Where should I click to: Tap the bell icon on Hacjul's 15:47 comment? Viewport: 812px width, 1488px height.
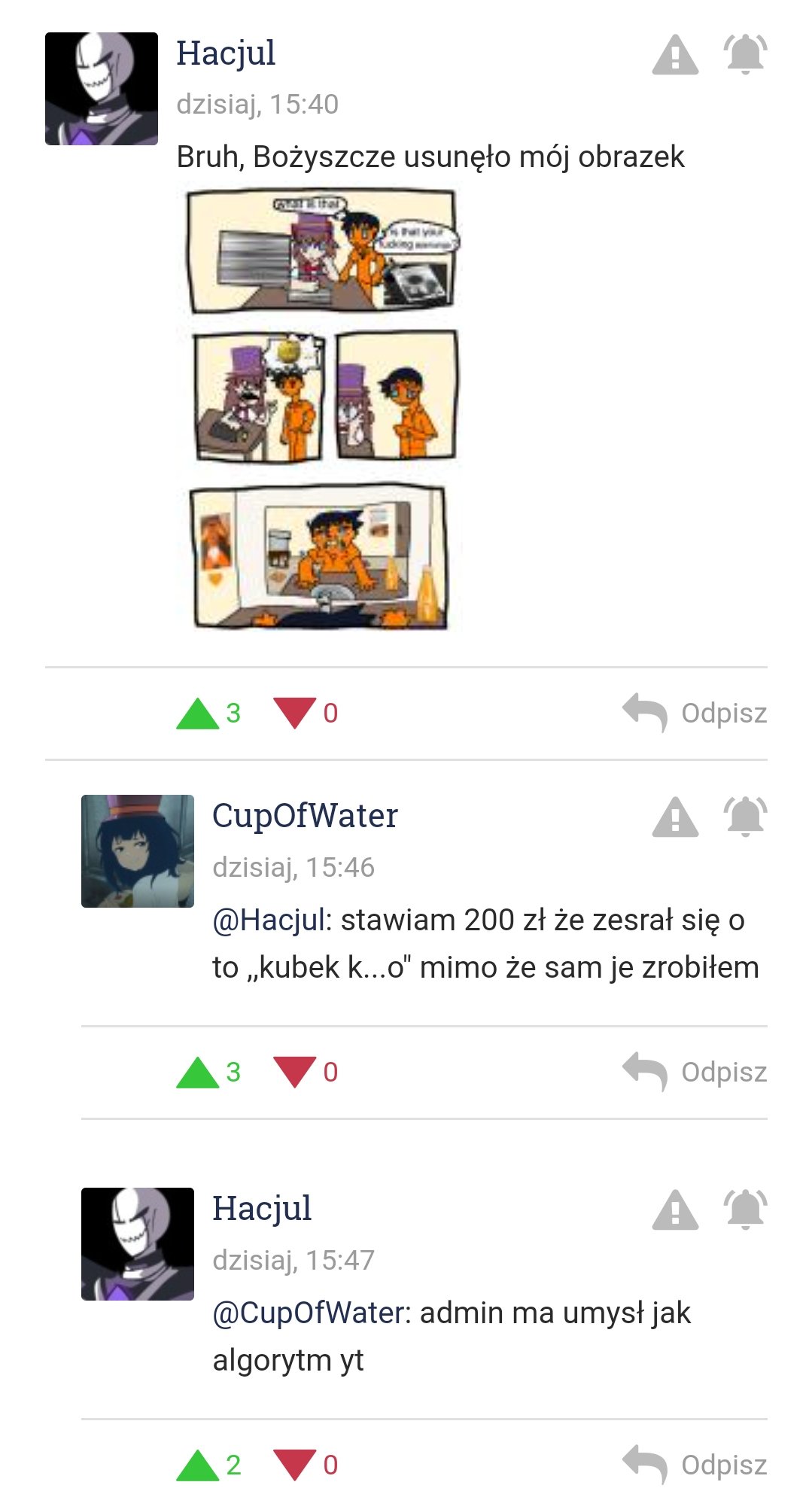pos(745,1210)
